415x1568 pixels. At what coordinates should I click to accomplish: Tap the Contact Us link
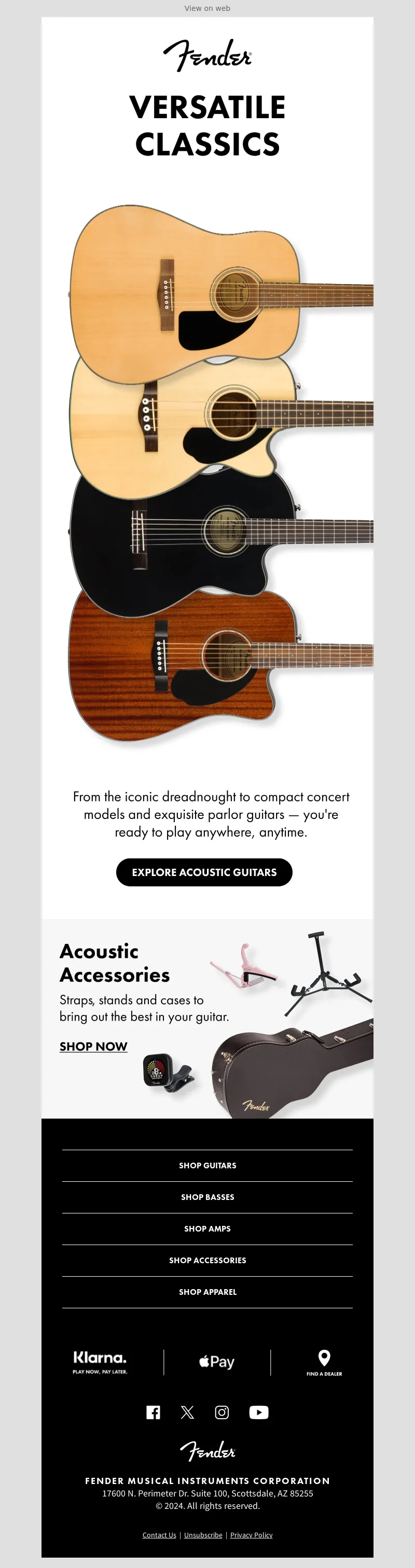click(x=159, y=1535)
